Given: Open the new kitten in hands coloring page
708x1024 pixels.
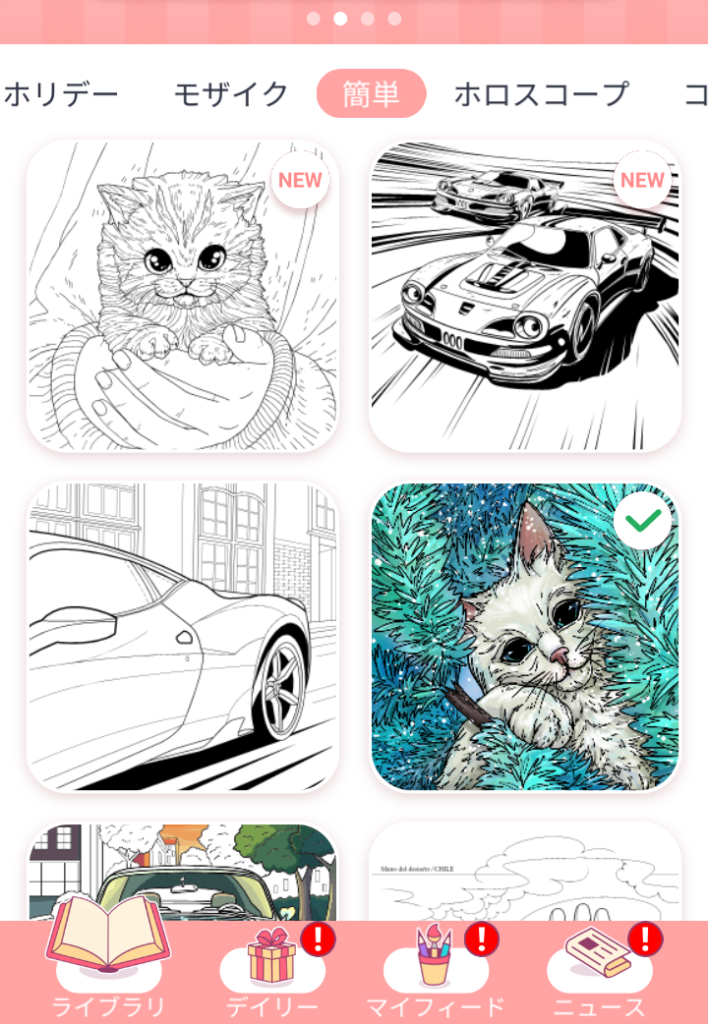Looking at the screenshot, I should (182, 296).
